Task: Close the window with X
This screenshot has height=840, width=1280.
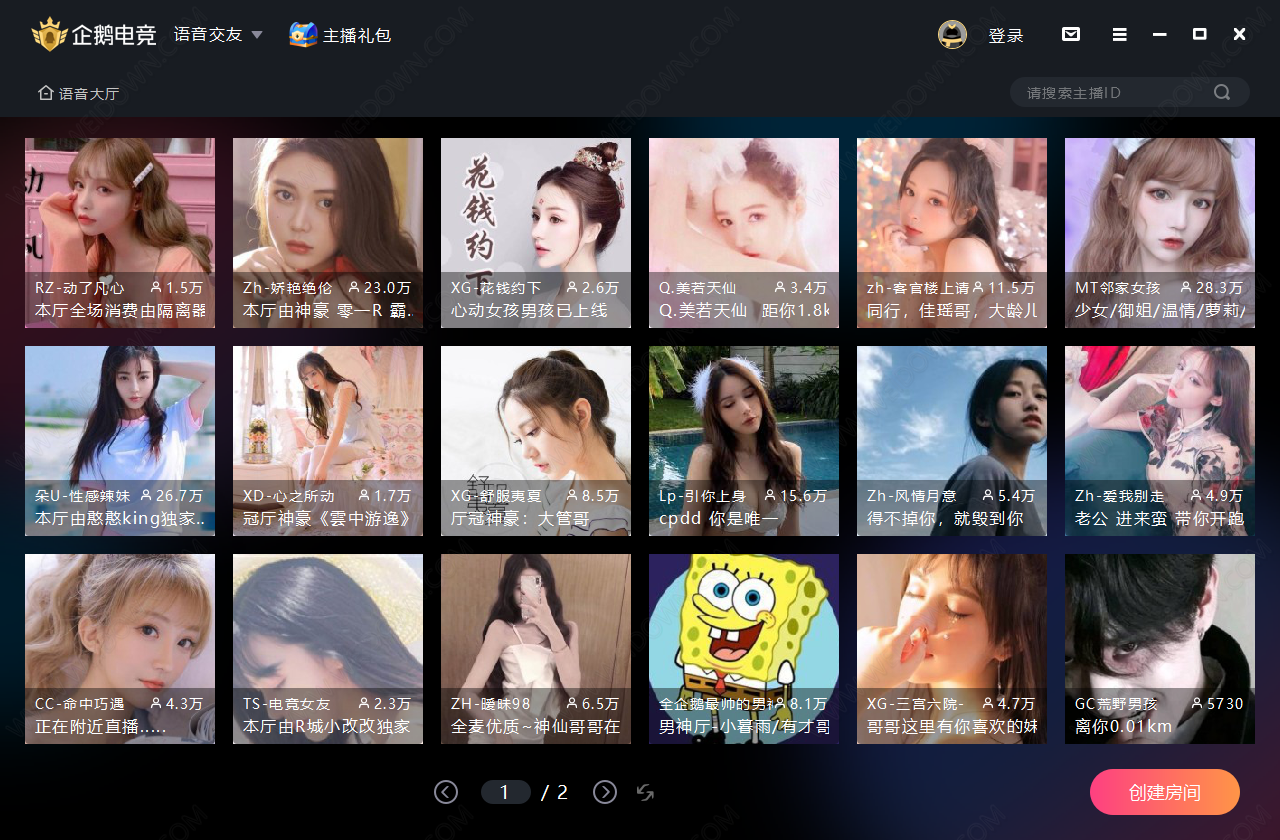Action: [1239, 34]
